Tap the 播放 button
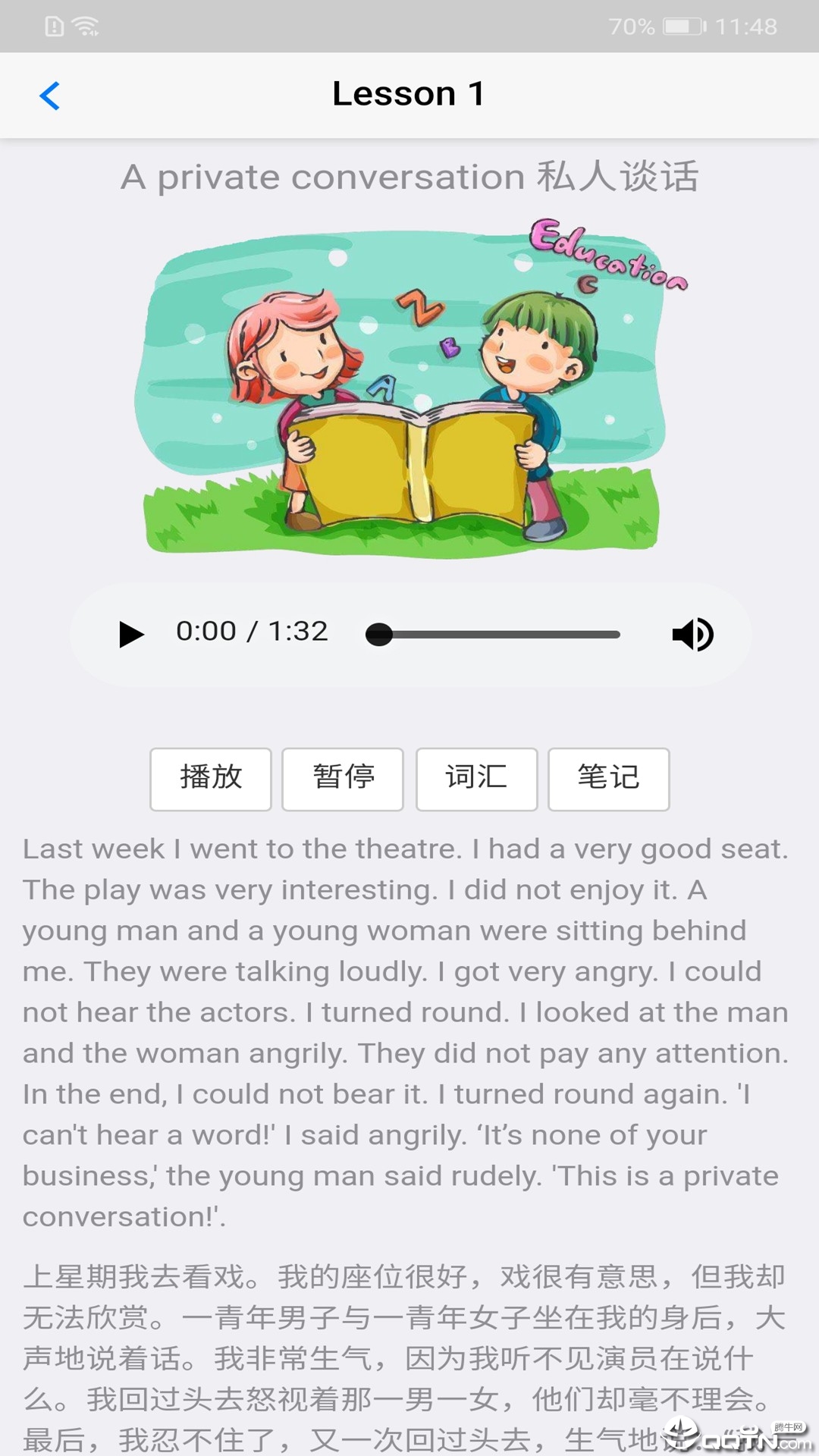The width and height of the screenshot is (819, 1456). click(211, 779)
